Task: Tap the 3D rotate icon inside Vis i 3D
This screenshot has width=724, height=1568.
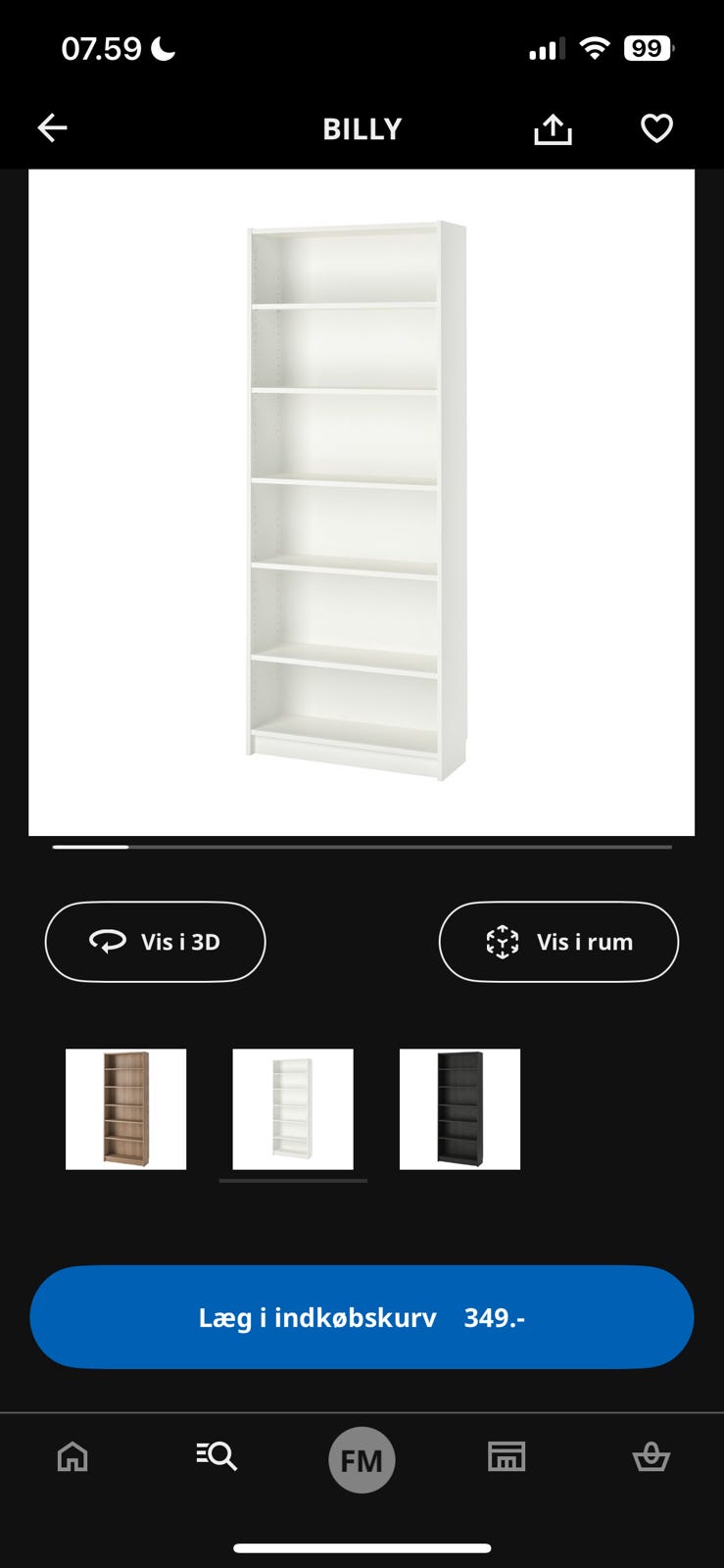Action: pos(106,942)
